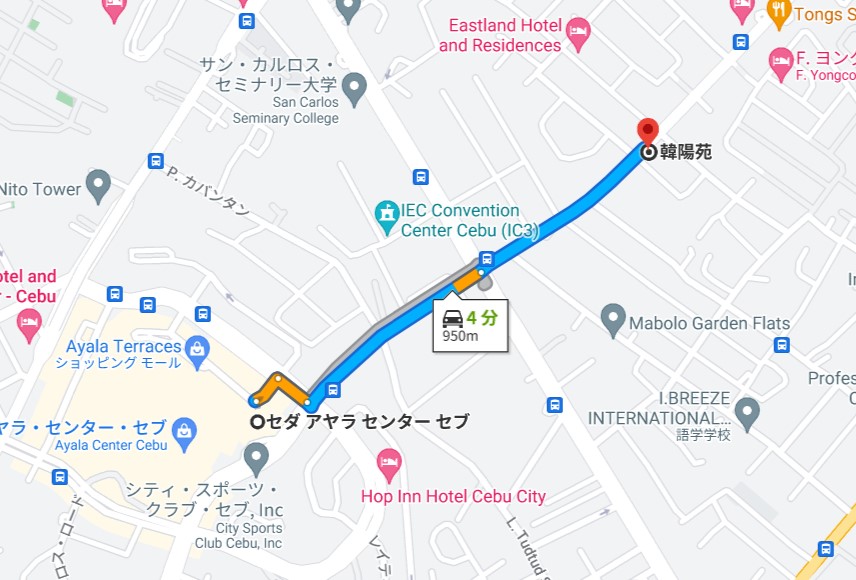Tap the City Sports Club Cebu marker

click(257, 459)
